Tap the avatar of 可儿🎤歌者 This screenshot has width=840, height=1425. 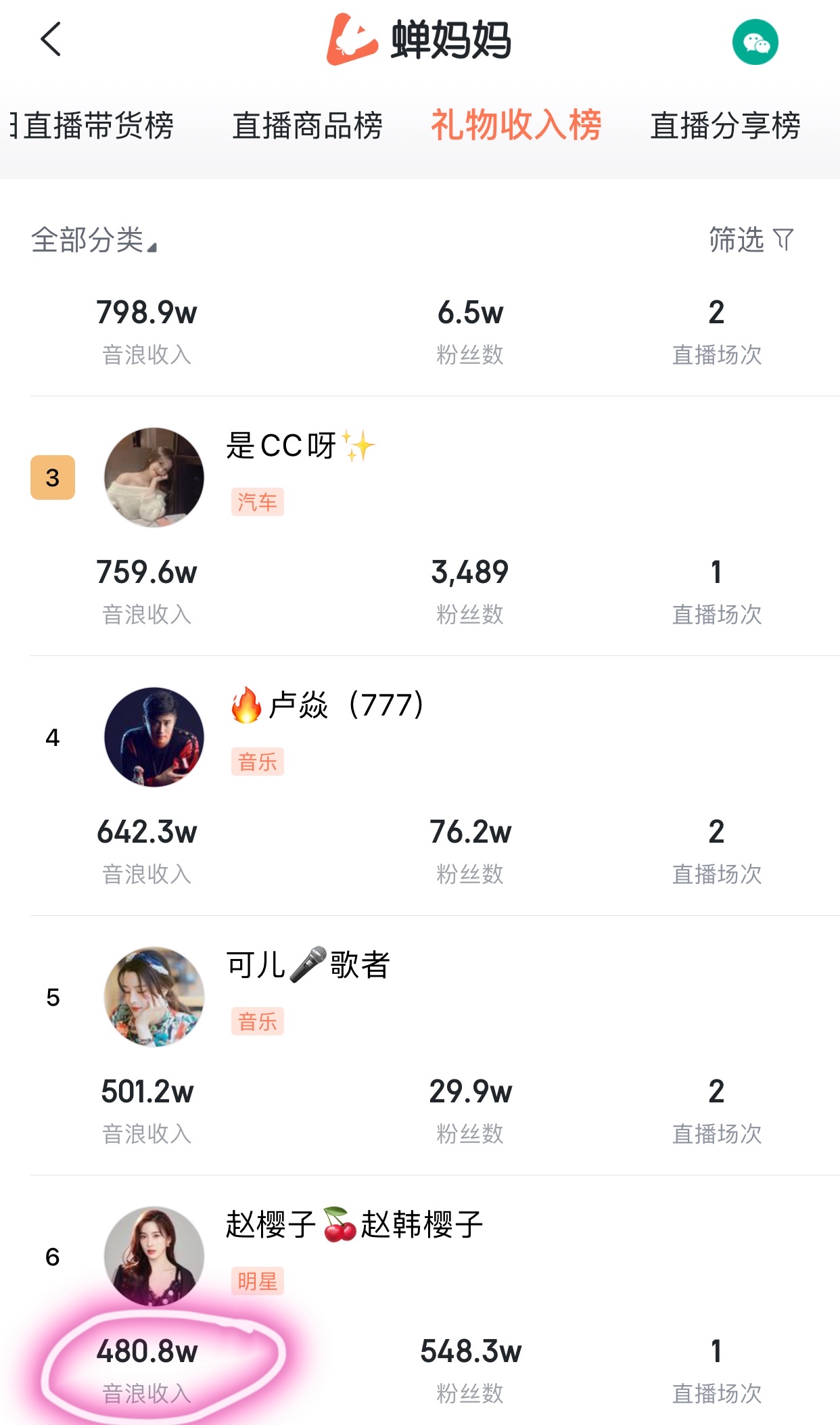(154, 996)
